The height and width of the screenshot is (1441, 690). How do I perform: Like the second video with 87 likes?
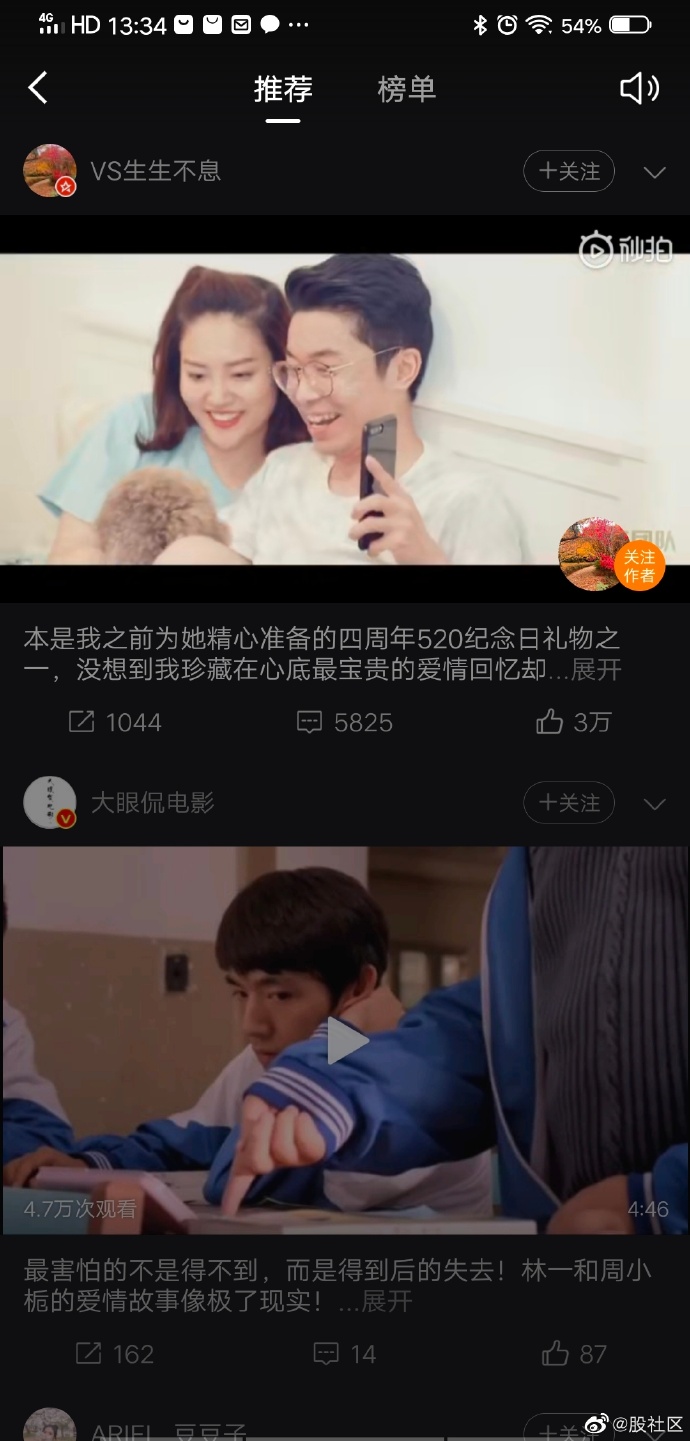(x=574, y=1354)
